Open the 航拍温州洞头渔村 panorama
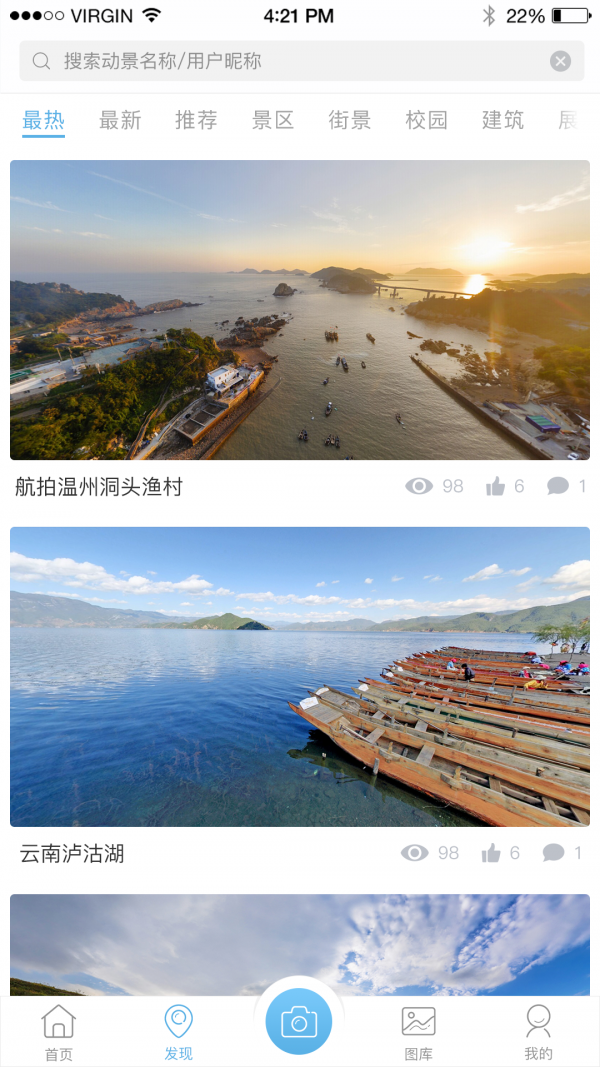Screen dimensions: 600x1067 click(x=300, y=310)
